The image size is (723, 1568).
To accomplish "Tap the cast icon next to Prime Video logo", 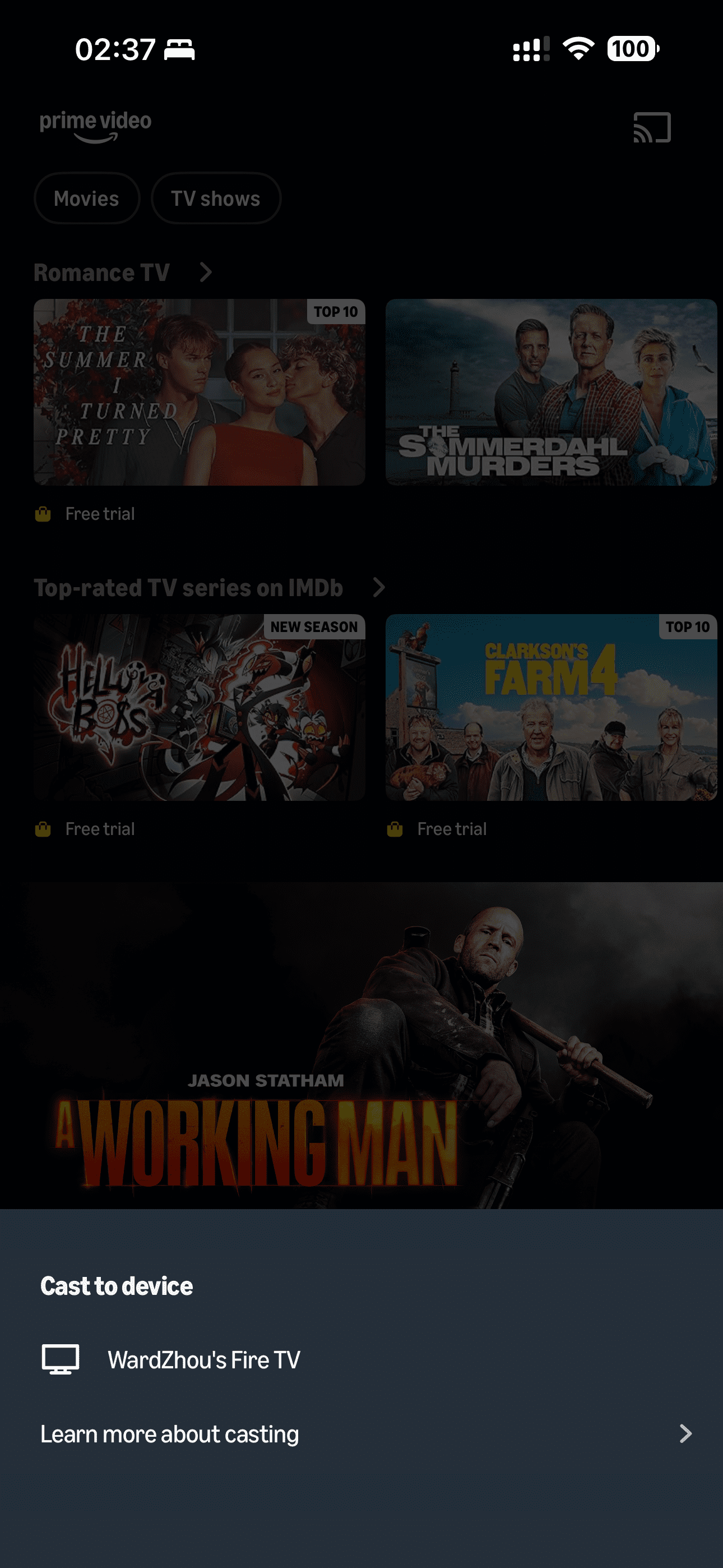I will (652, 127).
